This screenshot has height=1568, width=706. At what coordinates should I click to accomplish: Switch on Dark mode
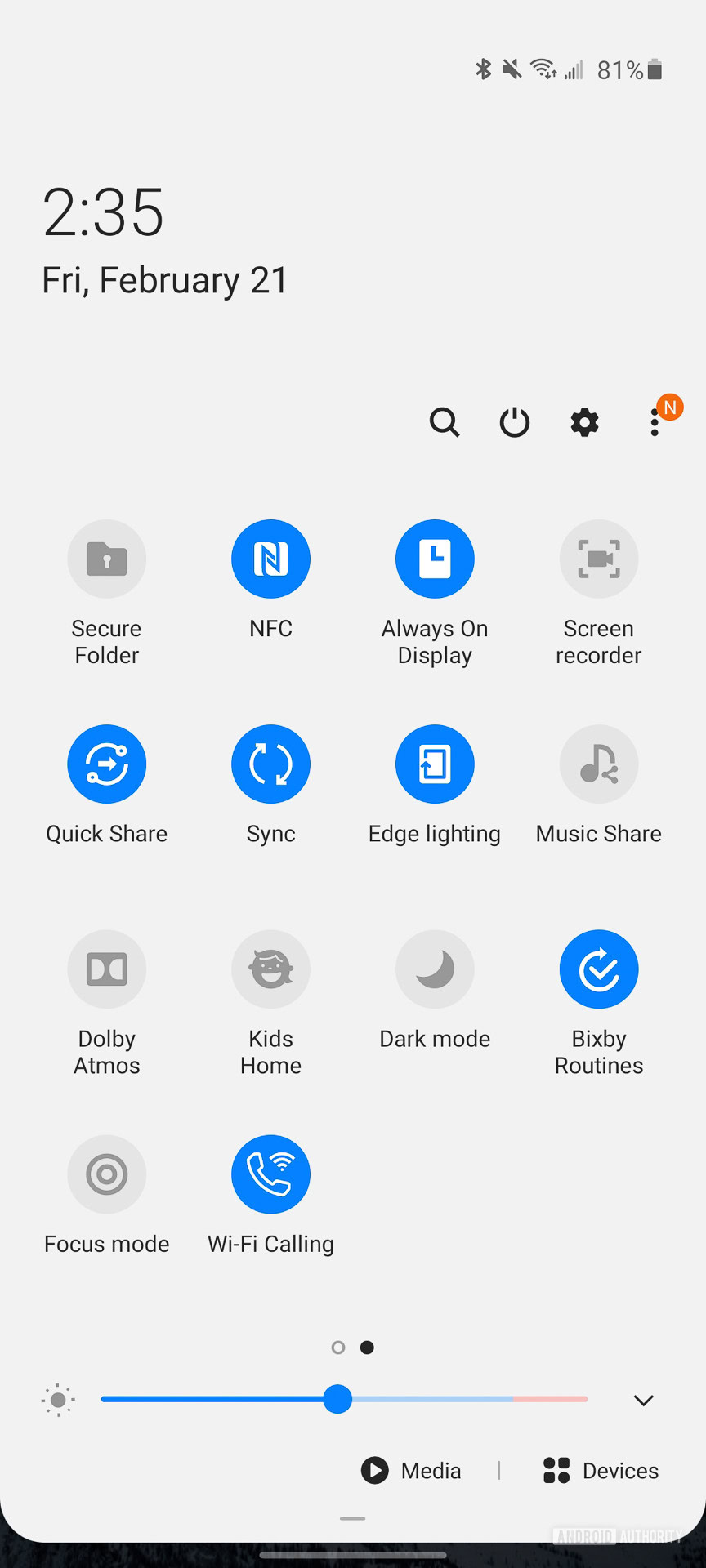tap(435, 969)
